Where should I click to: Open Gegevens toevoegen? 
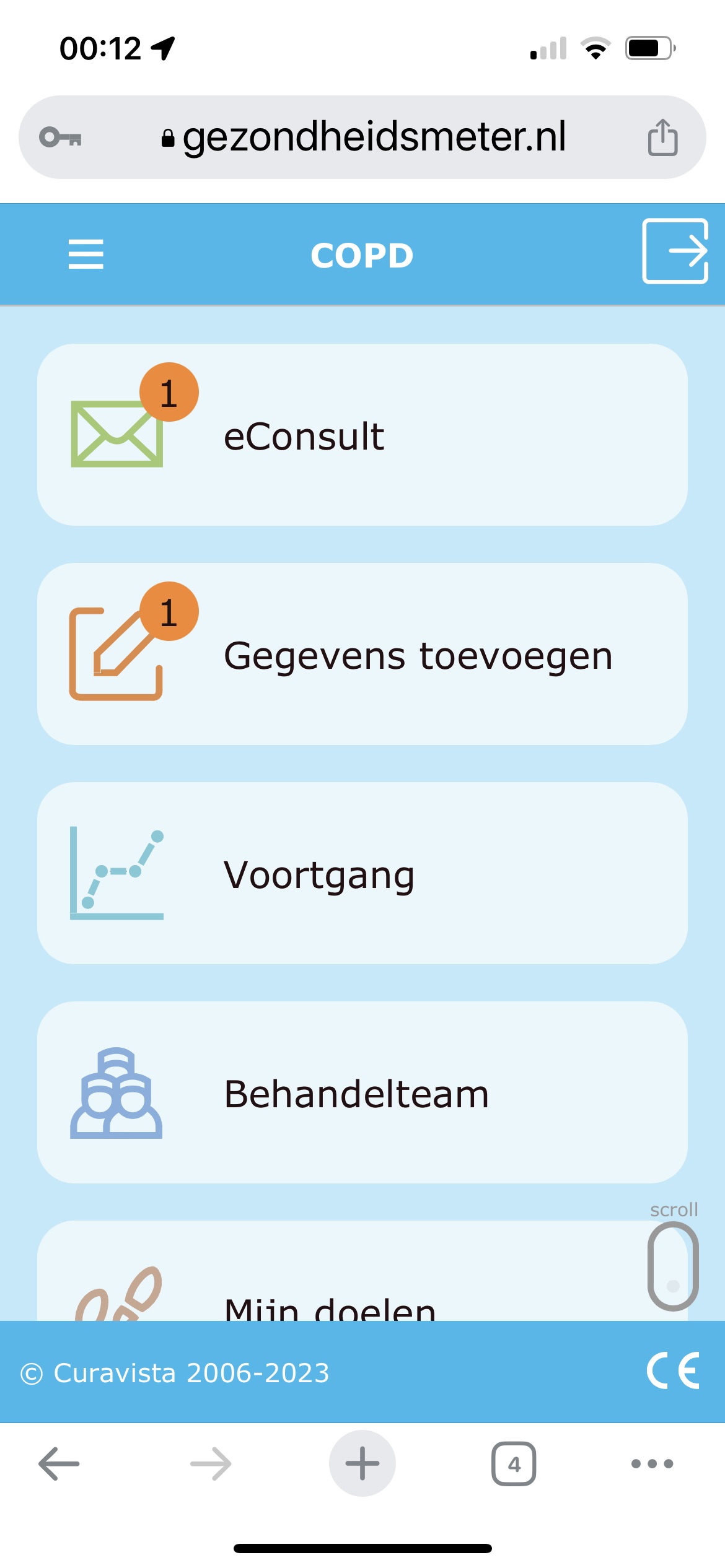point(362,654)
